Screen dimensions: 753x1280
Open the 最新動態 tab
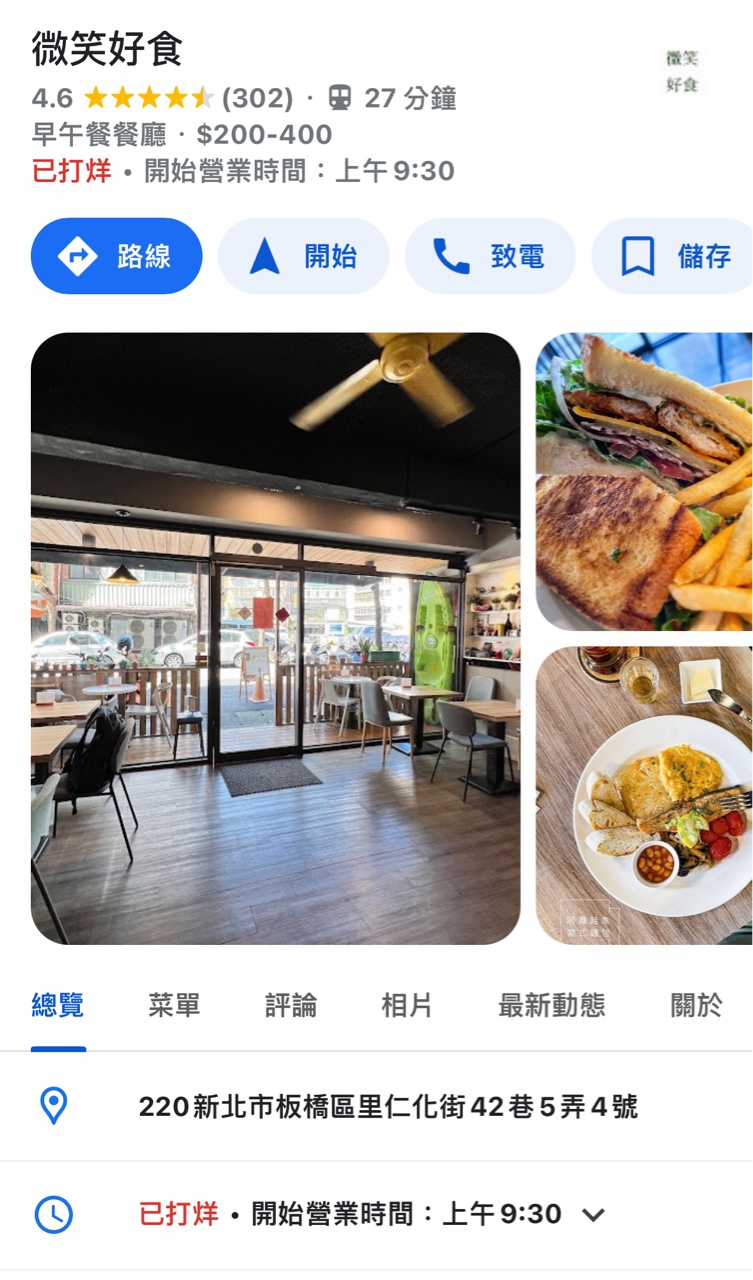(551, 1005)
